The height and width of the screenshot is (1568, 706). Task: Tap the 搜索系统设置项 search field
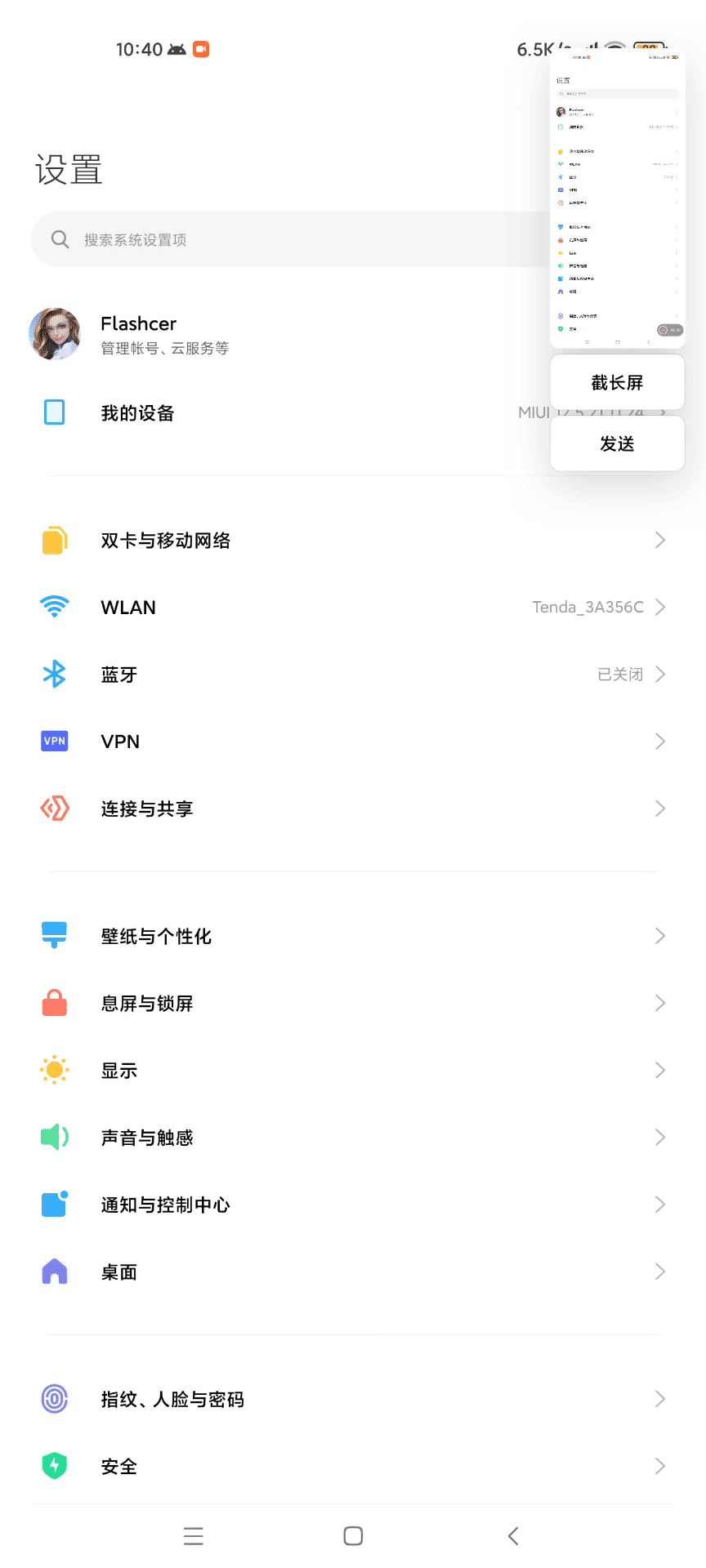pyautogui.click(x=286, y=239)
